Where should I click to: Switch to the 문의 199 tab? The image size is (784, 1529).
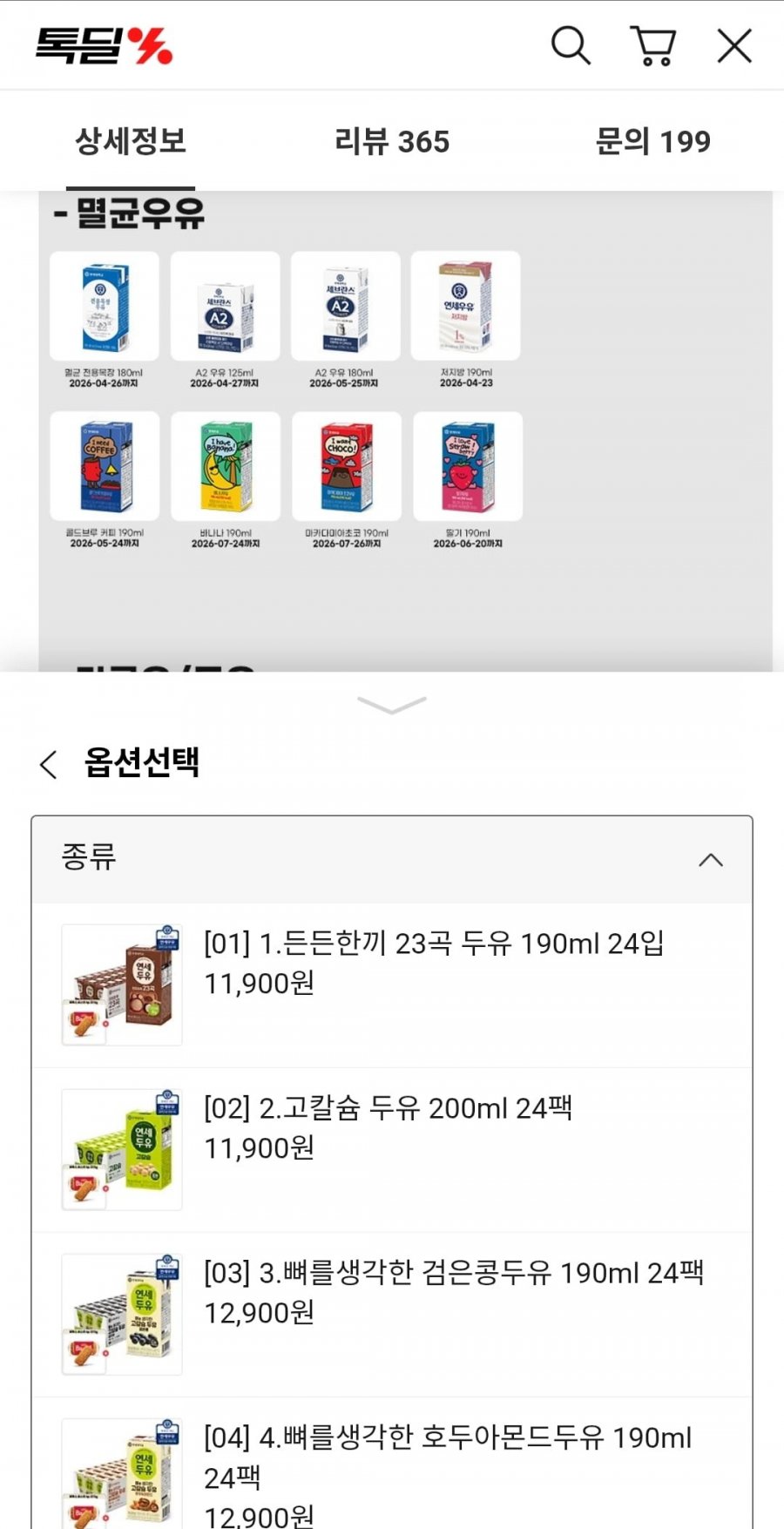point(652,141)
